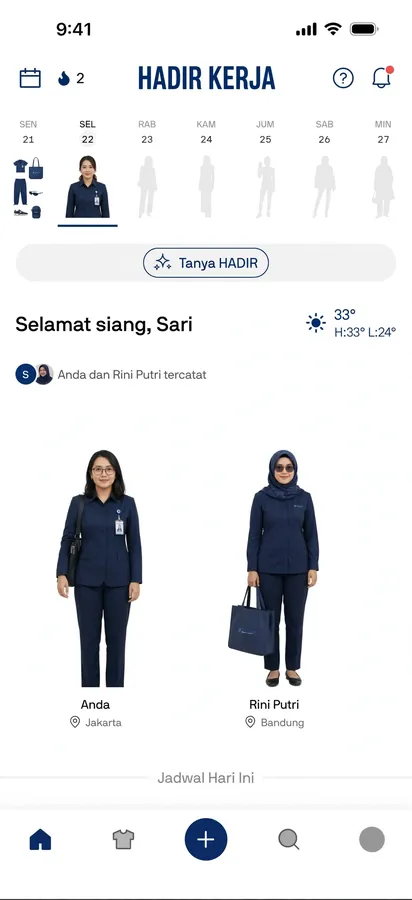
Task: Select Monday SEN 21 in week strip
Action: 28,169
